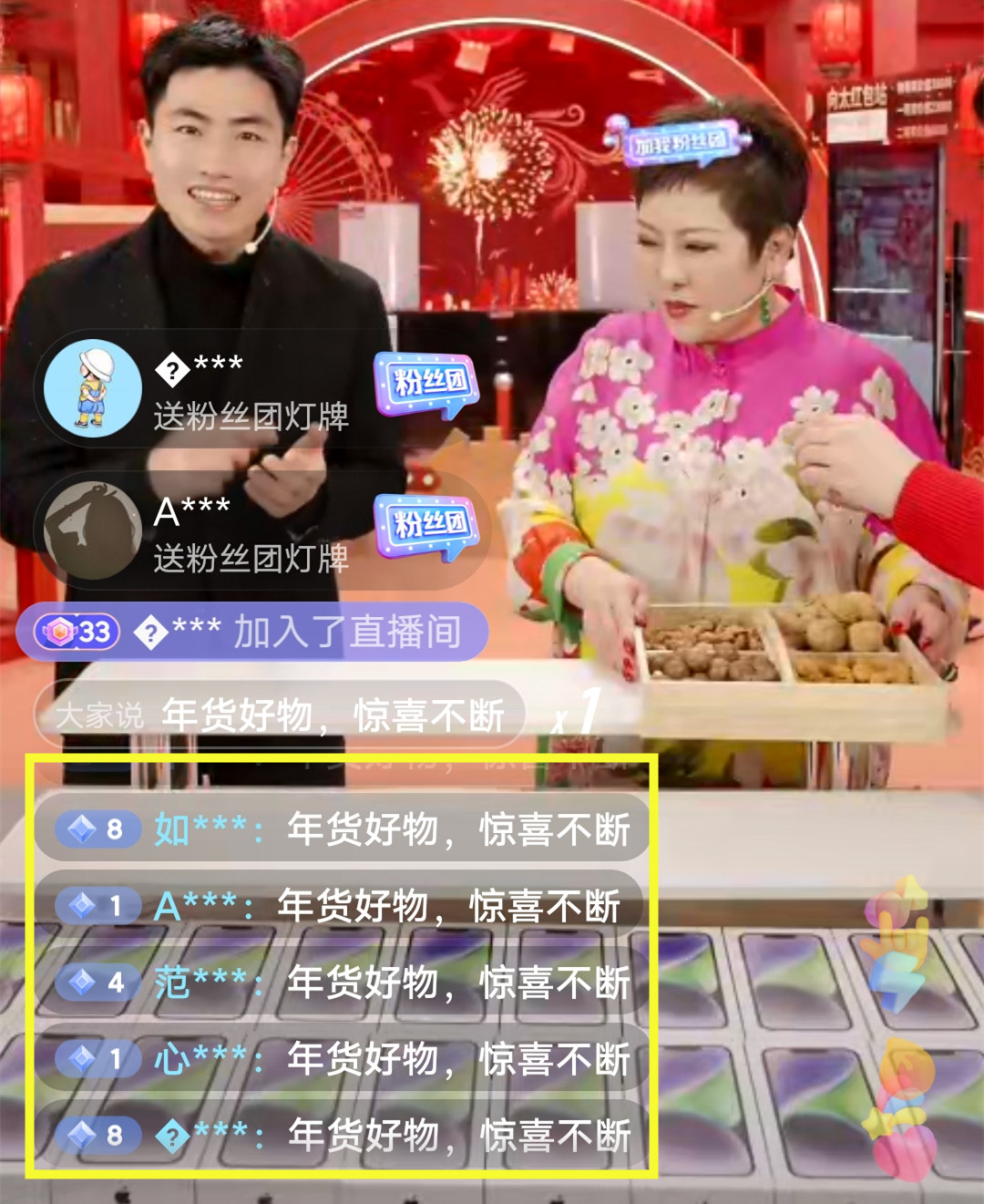Tap the diamond level 1 badge beside 心***
The width and height of the screenshot is (984, 1204).
tap(96, 1059)
